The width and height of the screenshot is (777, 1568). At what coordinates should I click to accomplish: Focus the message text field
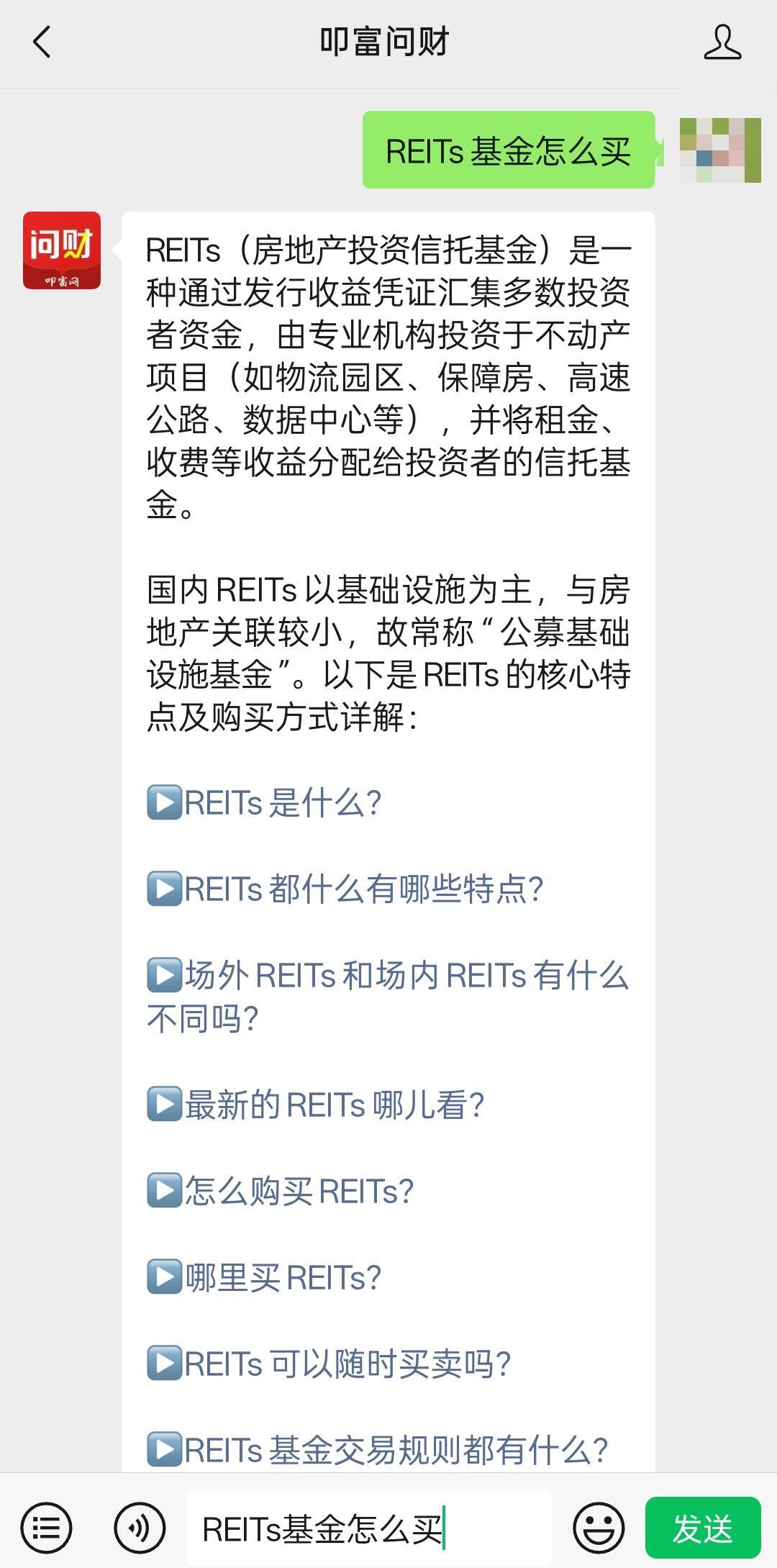369,1528
